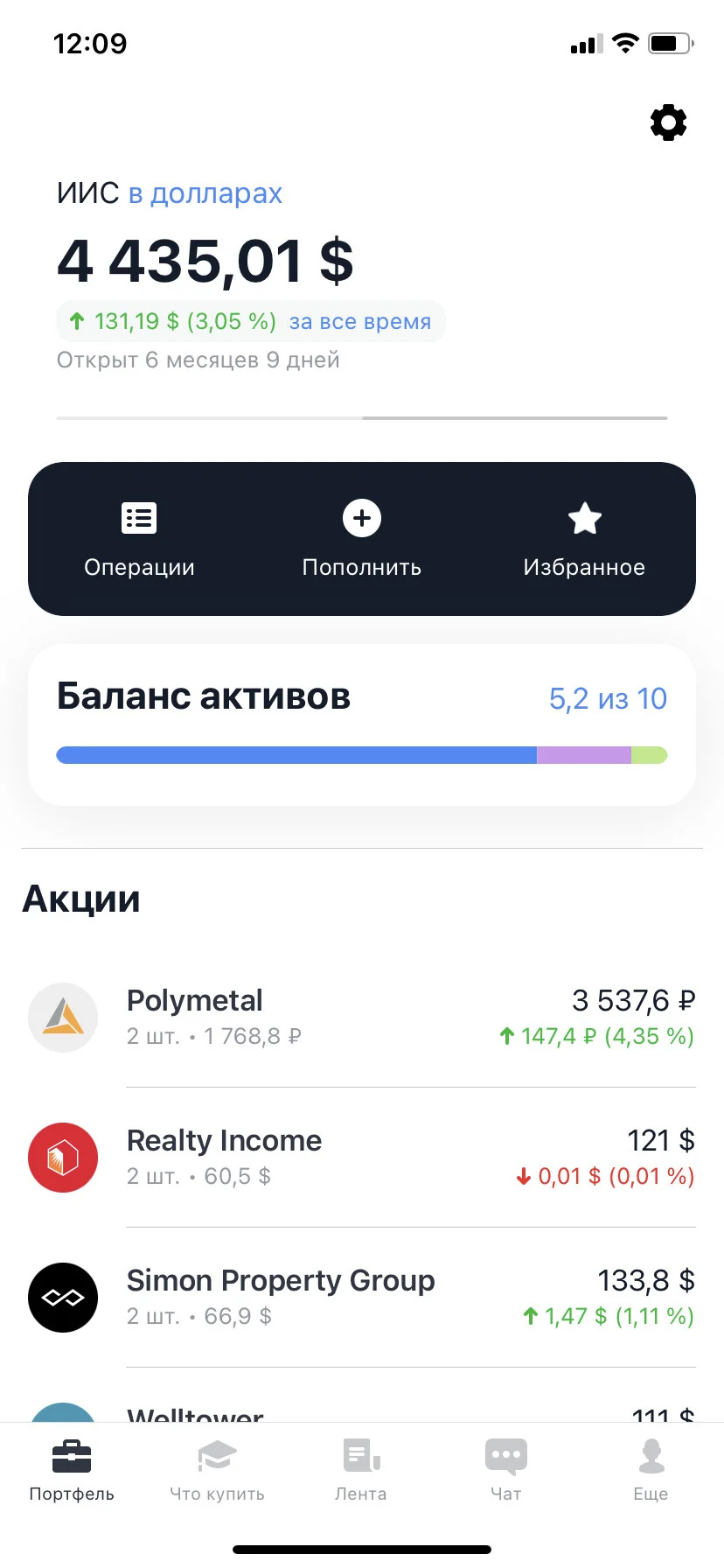Open Realty Income stock position

tap(362, 1158)
